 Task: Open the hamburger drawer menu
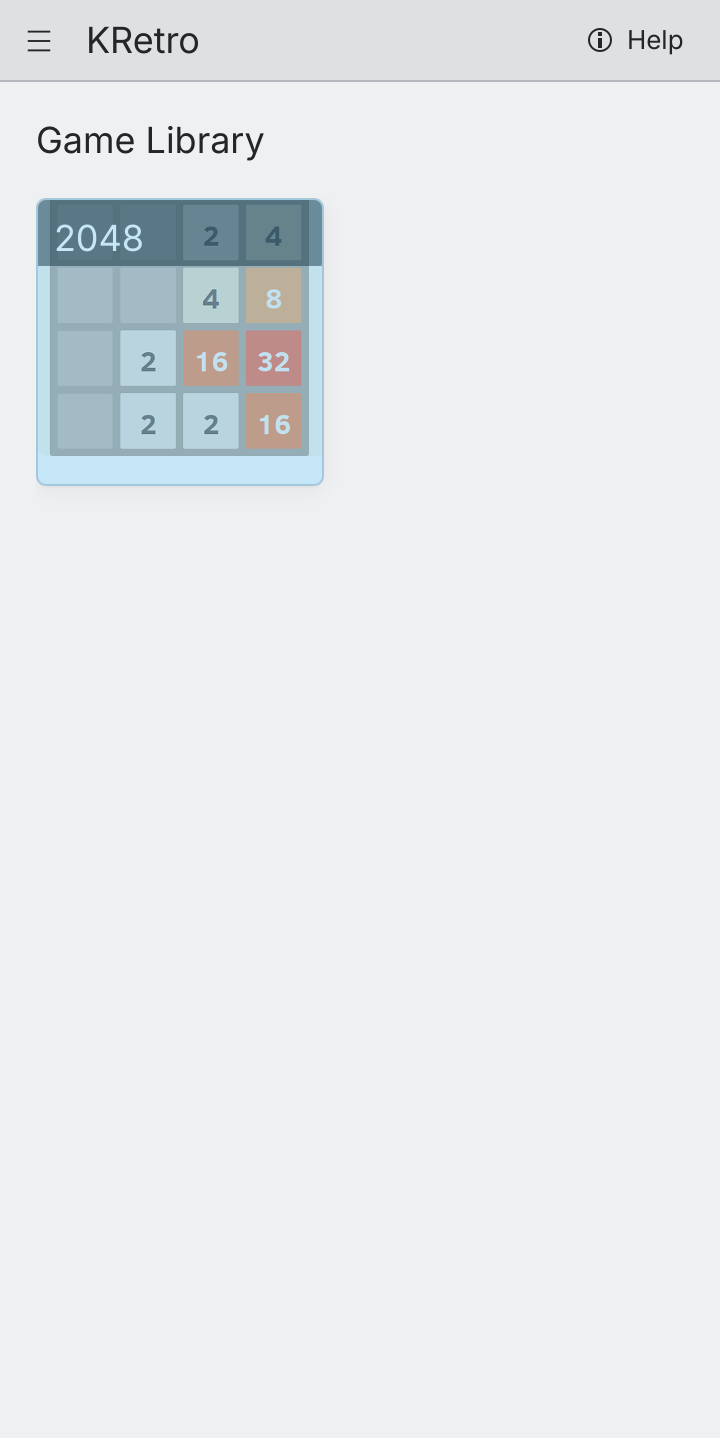[x=39, y=41]
